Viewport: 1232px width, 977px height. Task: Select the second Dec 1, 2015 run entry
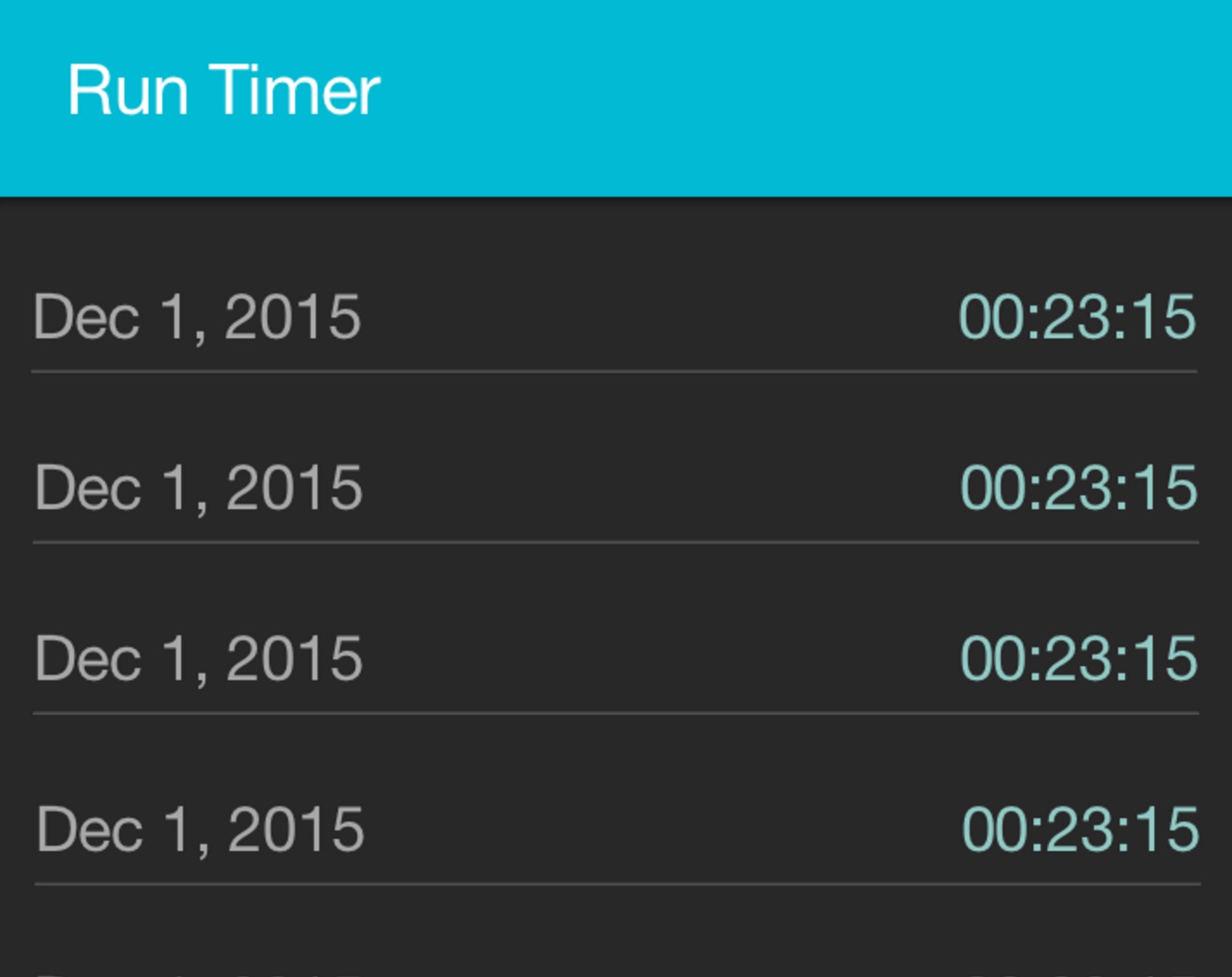[614, 488]
